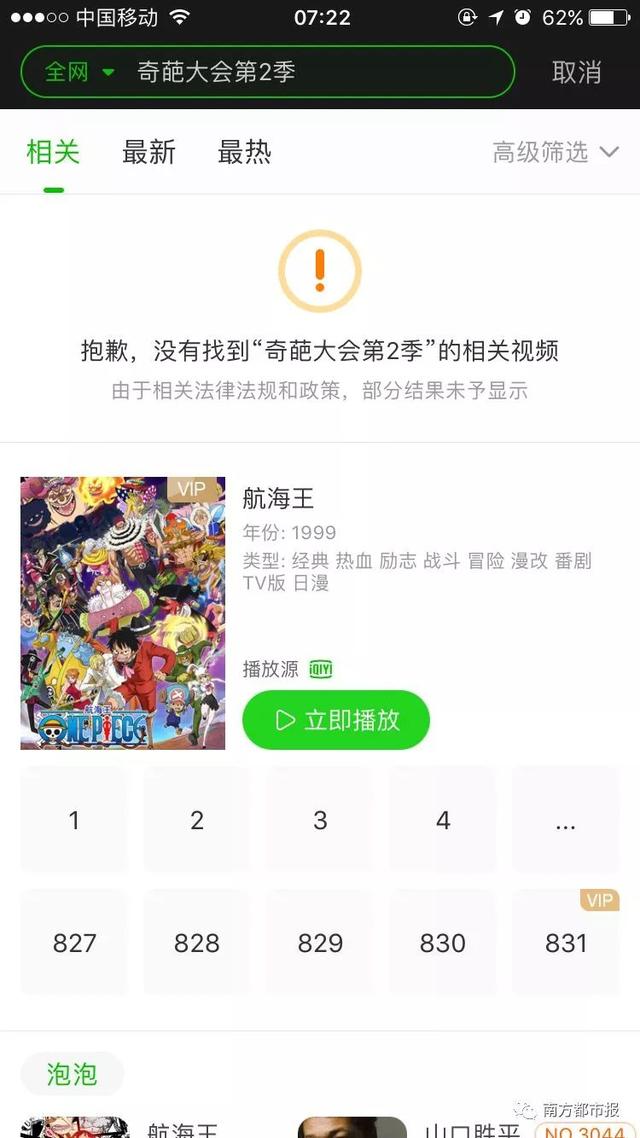This screenshot has height=1138, width=640.
Task: Switch to the 最新 tab
Action: pos(149,152)
